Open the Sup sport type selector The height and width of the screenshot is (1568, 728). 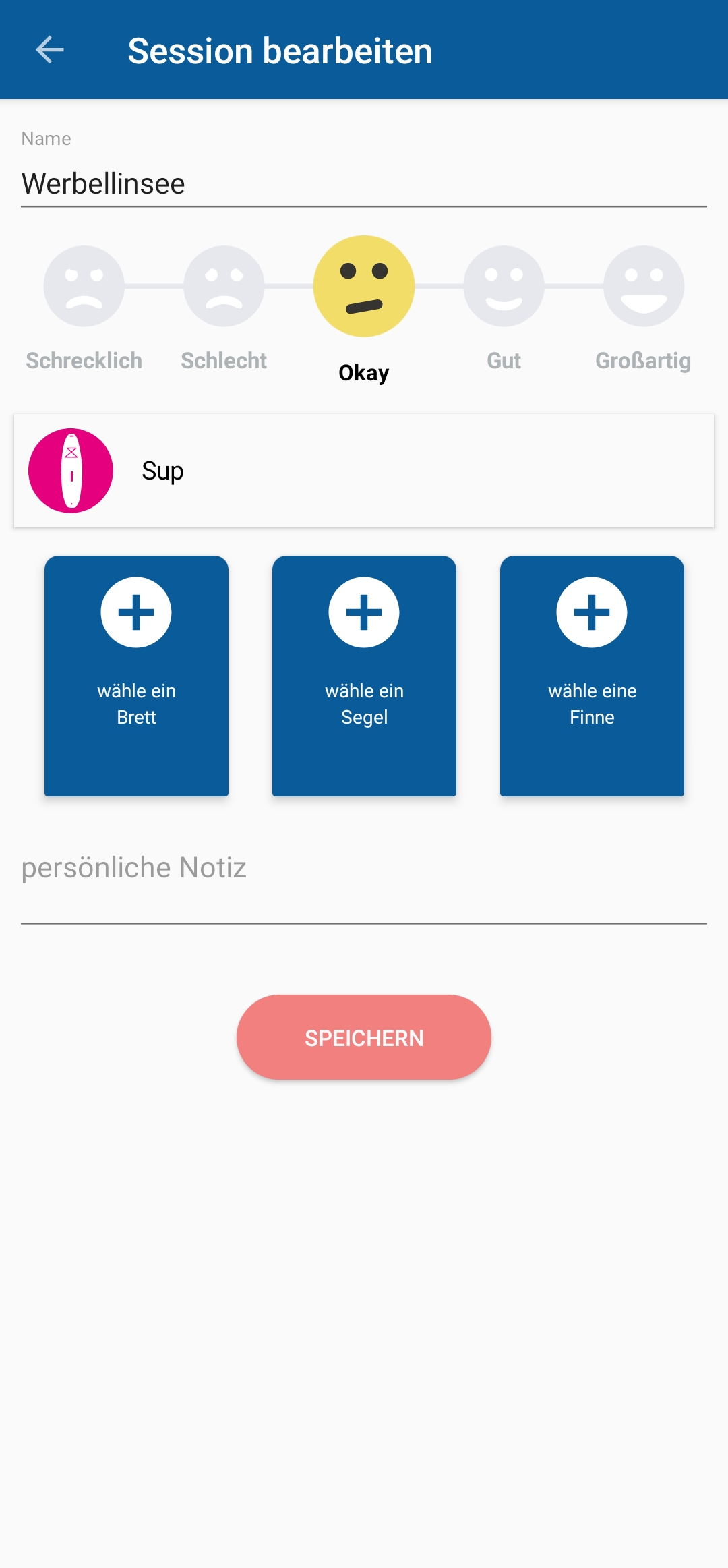[364, 471]
